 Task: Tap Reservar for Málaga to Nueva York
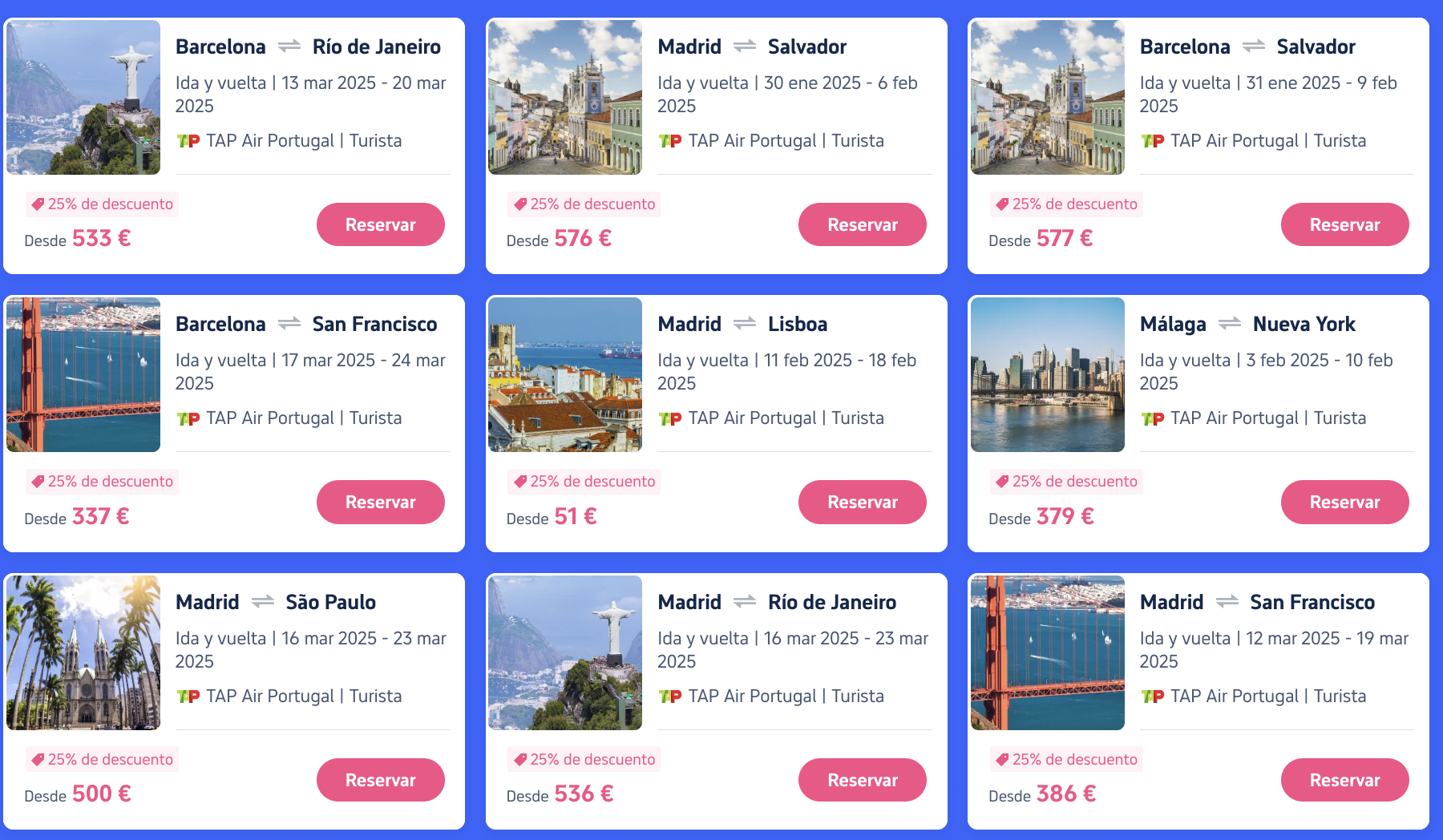(1344, 502)
